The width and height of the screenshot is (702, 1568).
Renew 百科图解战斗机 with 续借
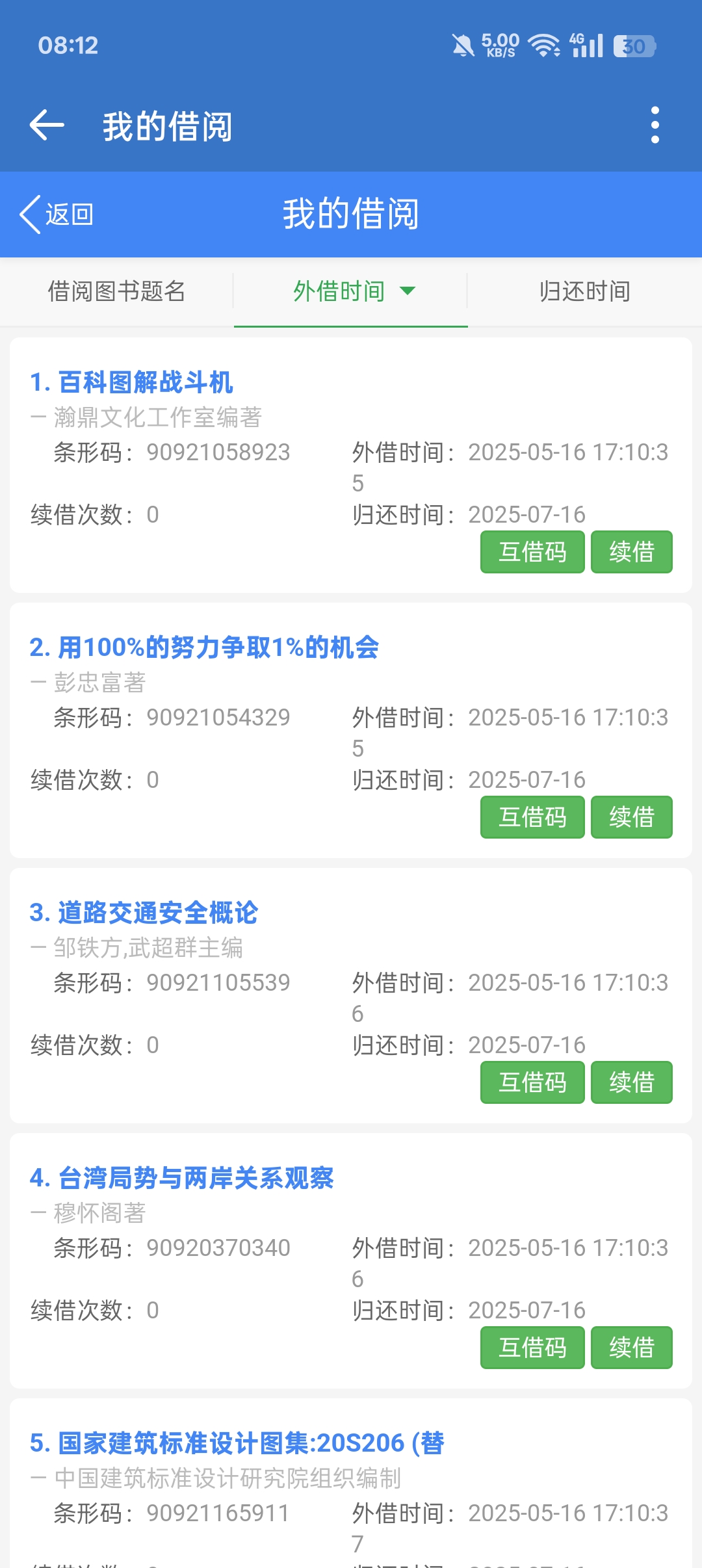pos(631,552)
